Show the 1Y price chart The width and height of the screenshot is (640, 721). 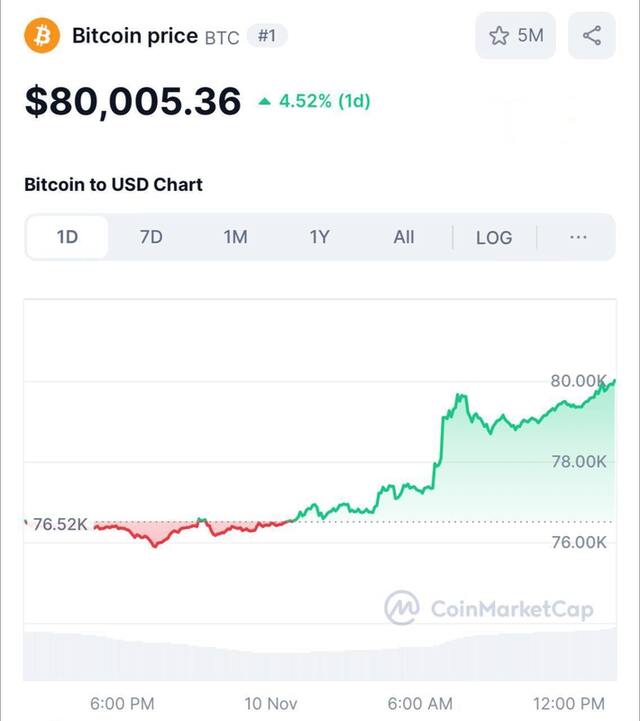(x=319, y=237)
